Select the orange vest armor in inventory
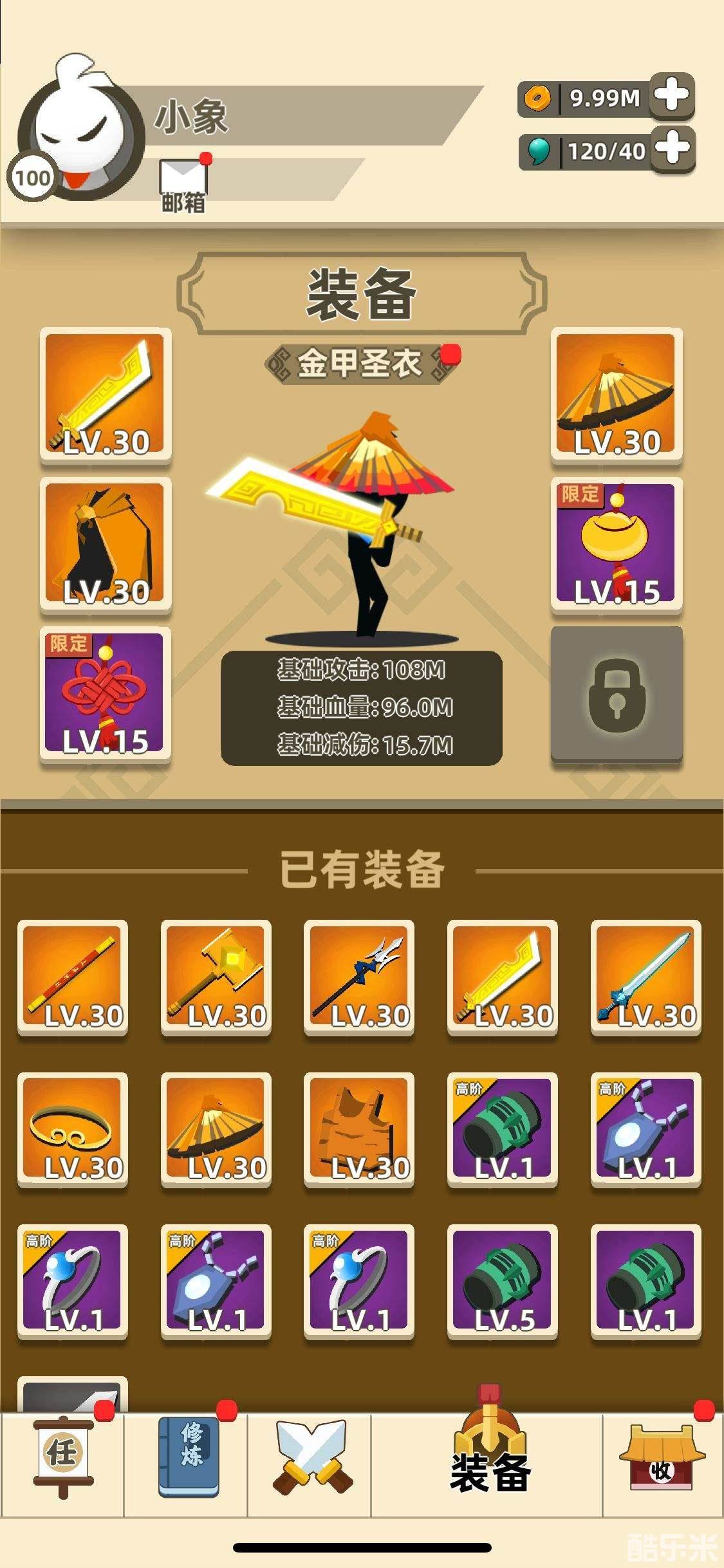The image size is (724, 1568). point(358,1129)
